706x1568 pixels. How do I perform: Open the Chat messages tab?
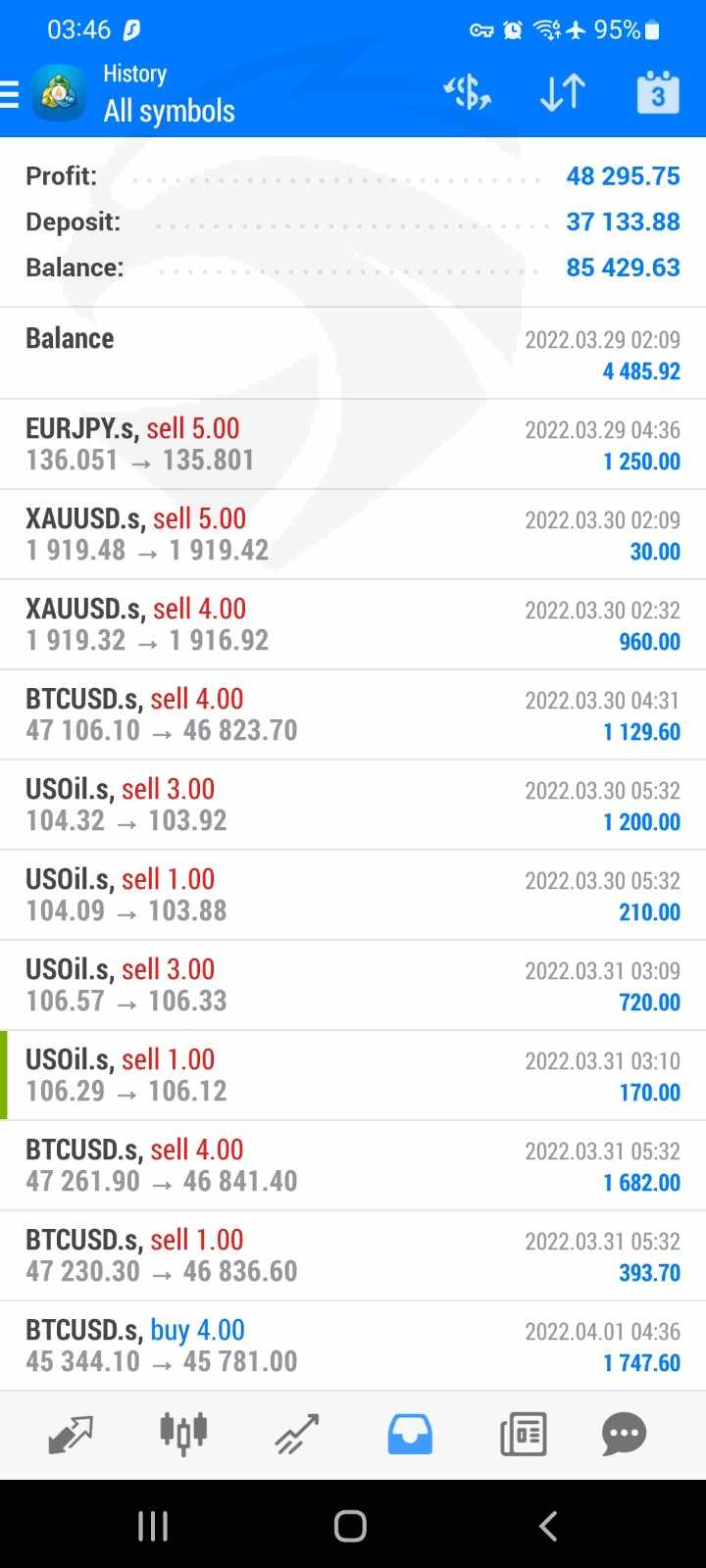624,1435
